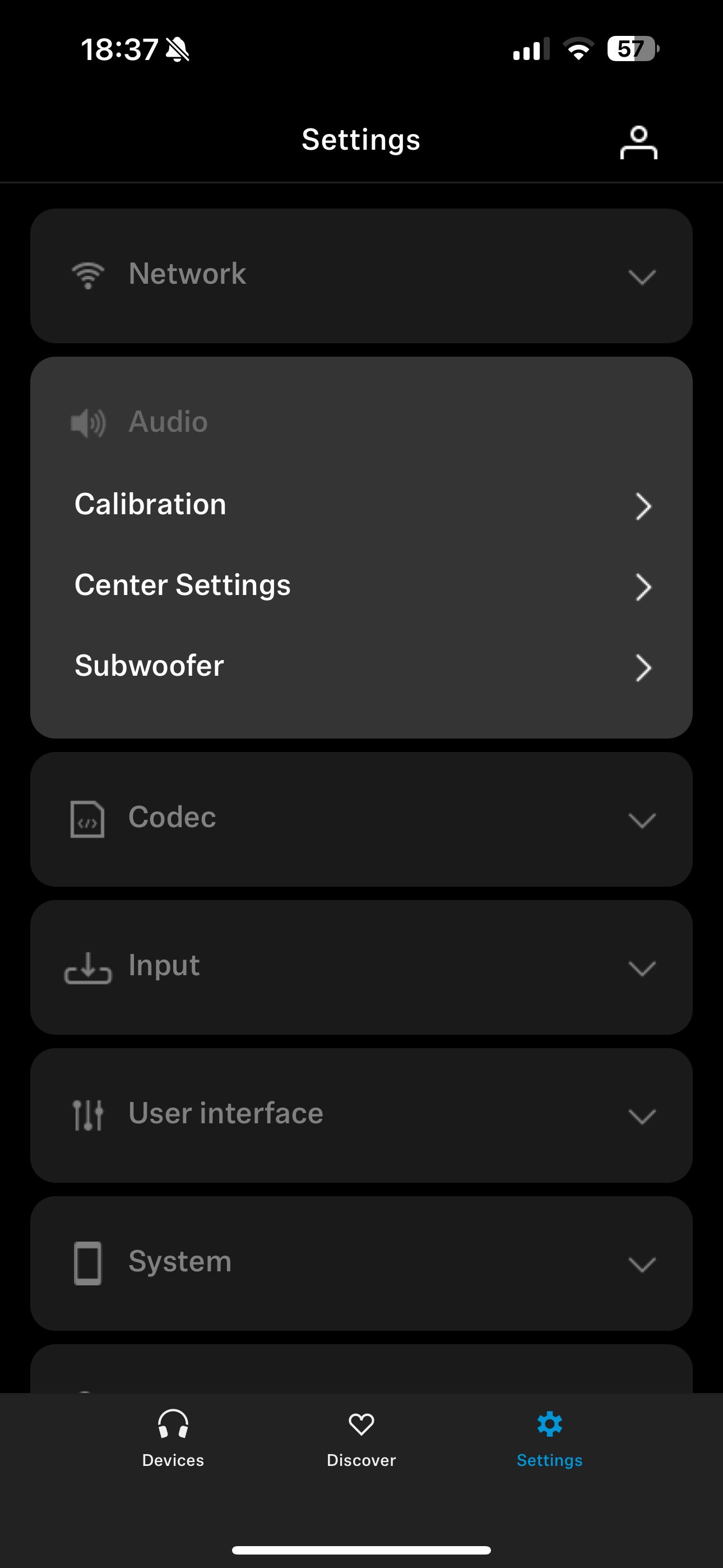Viewport: 723px width, 1568px height.
Task: Expand the System section
Action: point(361,1263)
